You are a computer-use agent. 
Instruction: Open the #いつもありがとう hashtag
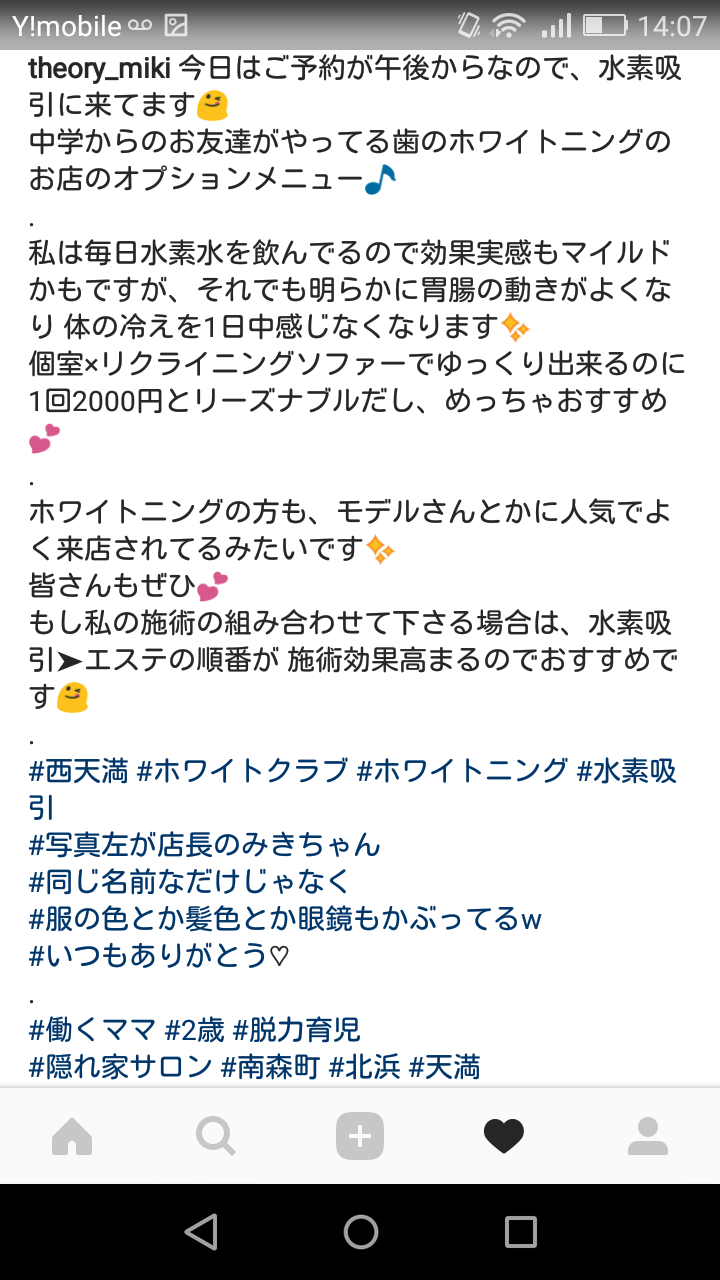coord(160,956)
